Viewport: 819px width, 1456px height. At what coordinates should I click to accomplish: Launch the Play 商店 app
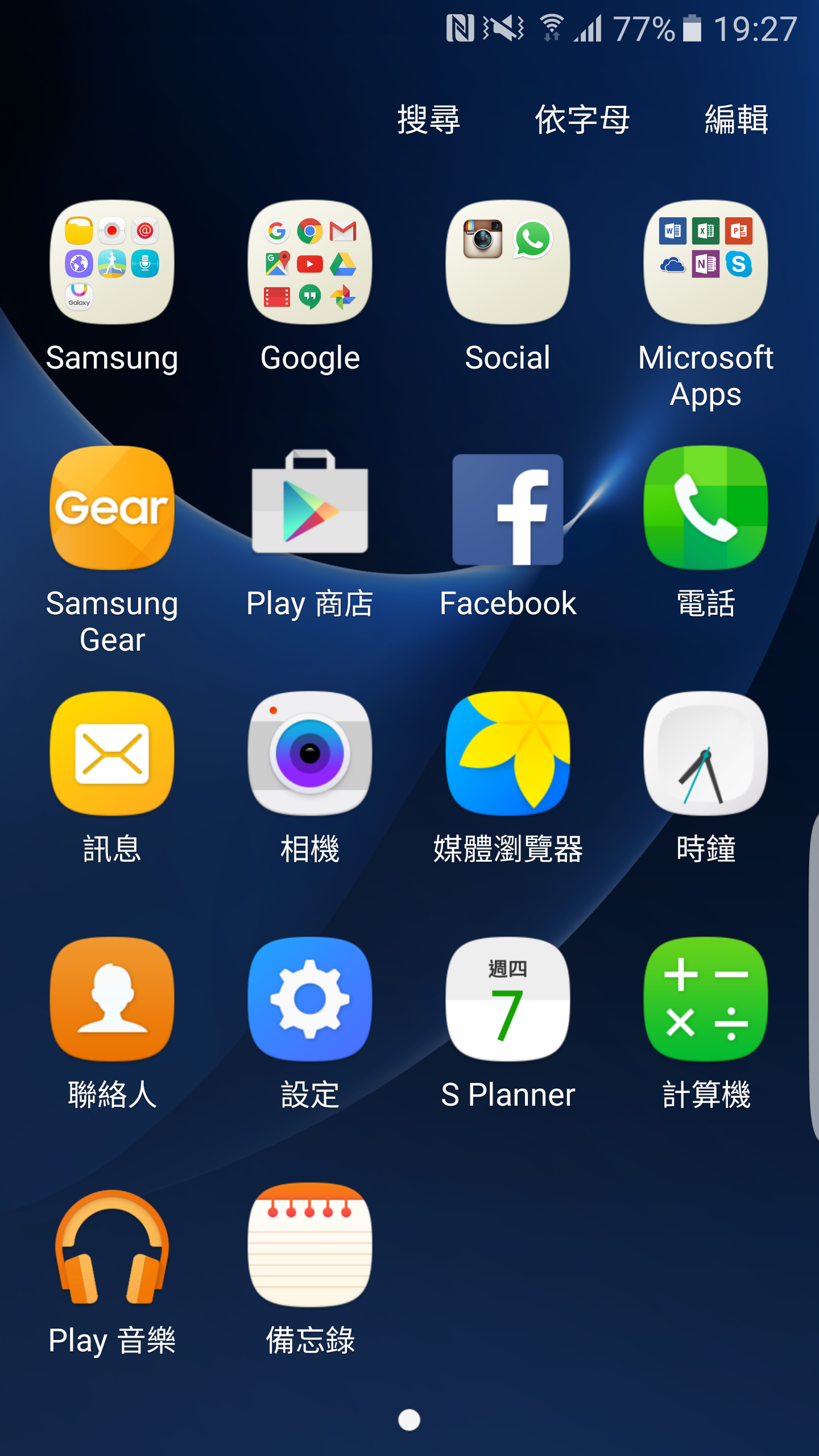311,509
